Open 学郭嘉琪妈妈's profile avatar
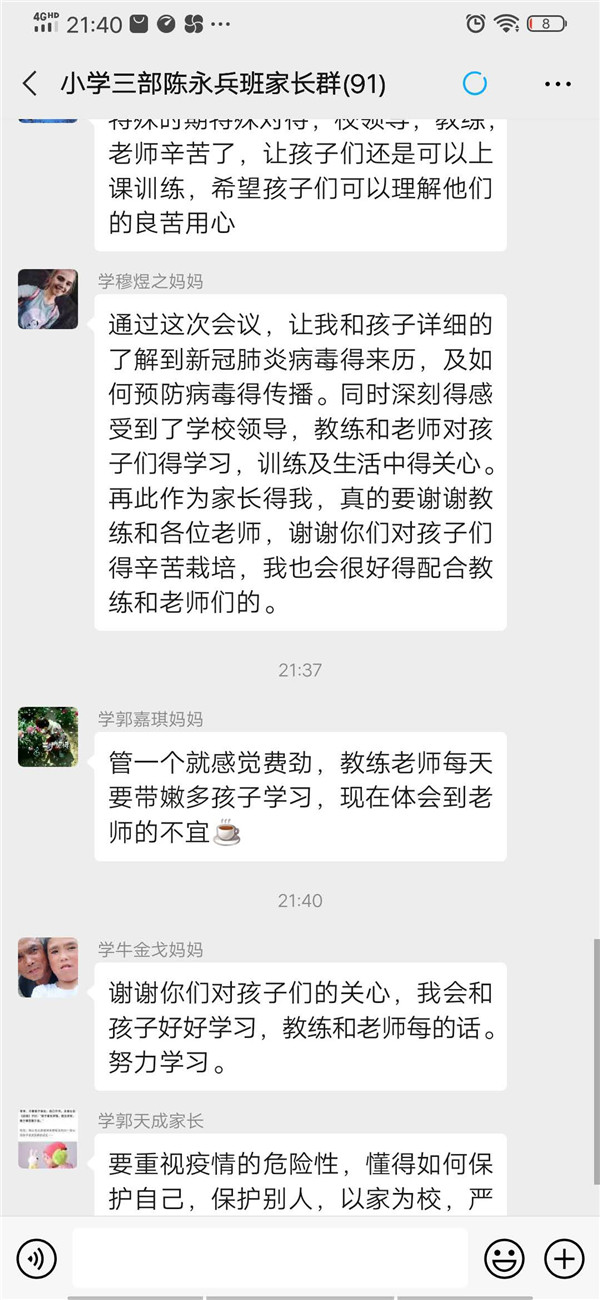This screenshot has height=1300, width=600. (47, 736)
